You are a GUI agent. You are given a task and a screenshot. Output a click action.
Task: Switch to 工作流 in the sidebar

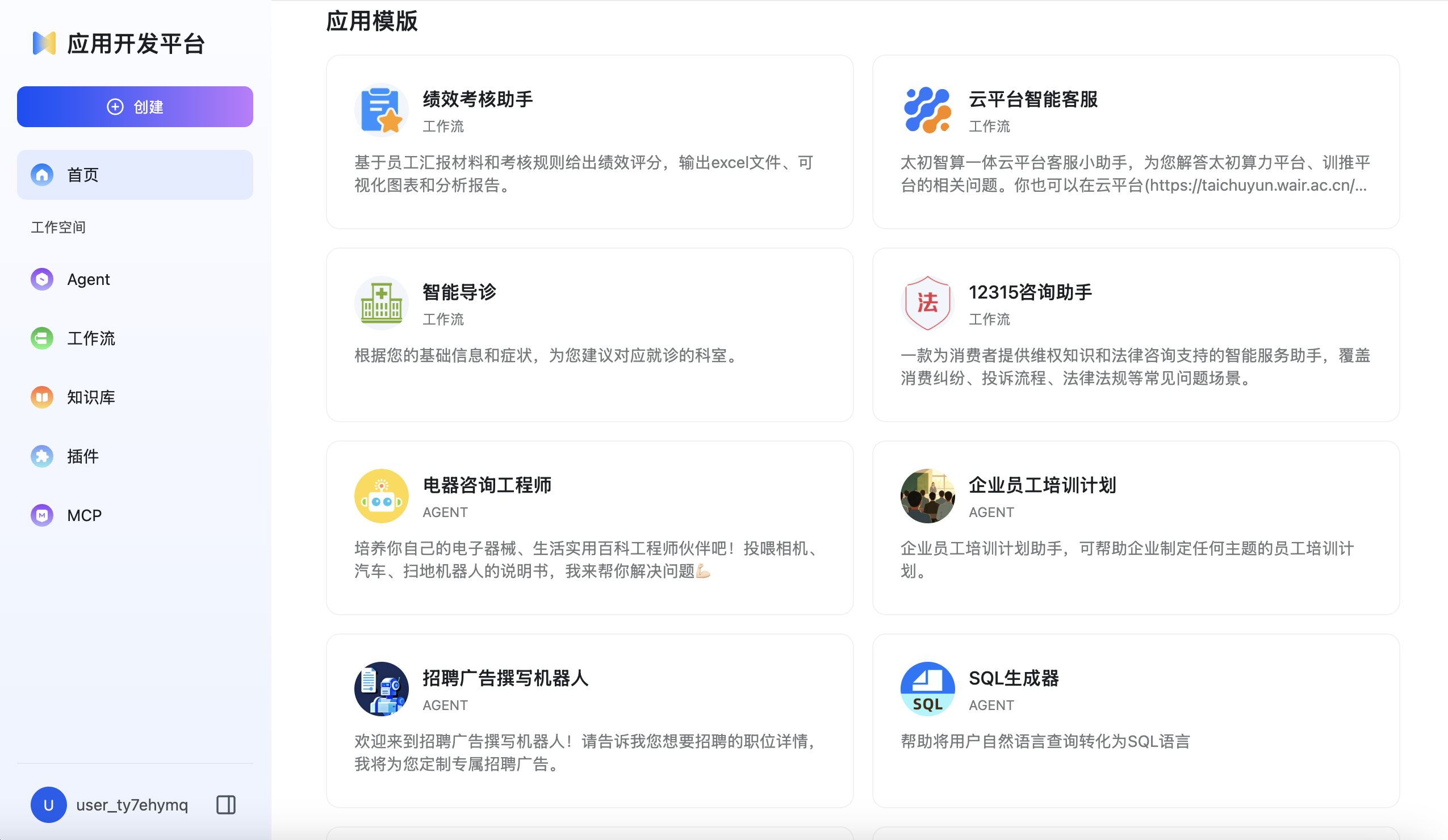click(x=90, y=338)
